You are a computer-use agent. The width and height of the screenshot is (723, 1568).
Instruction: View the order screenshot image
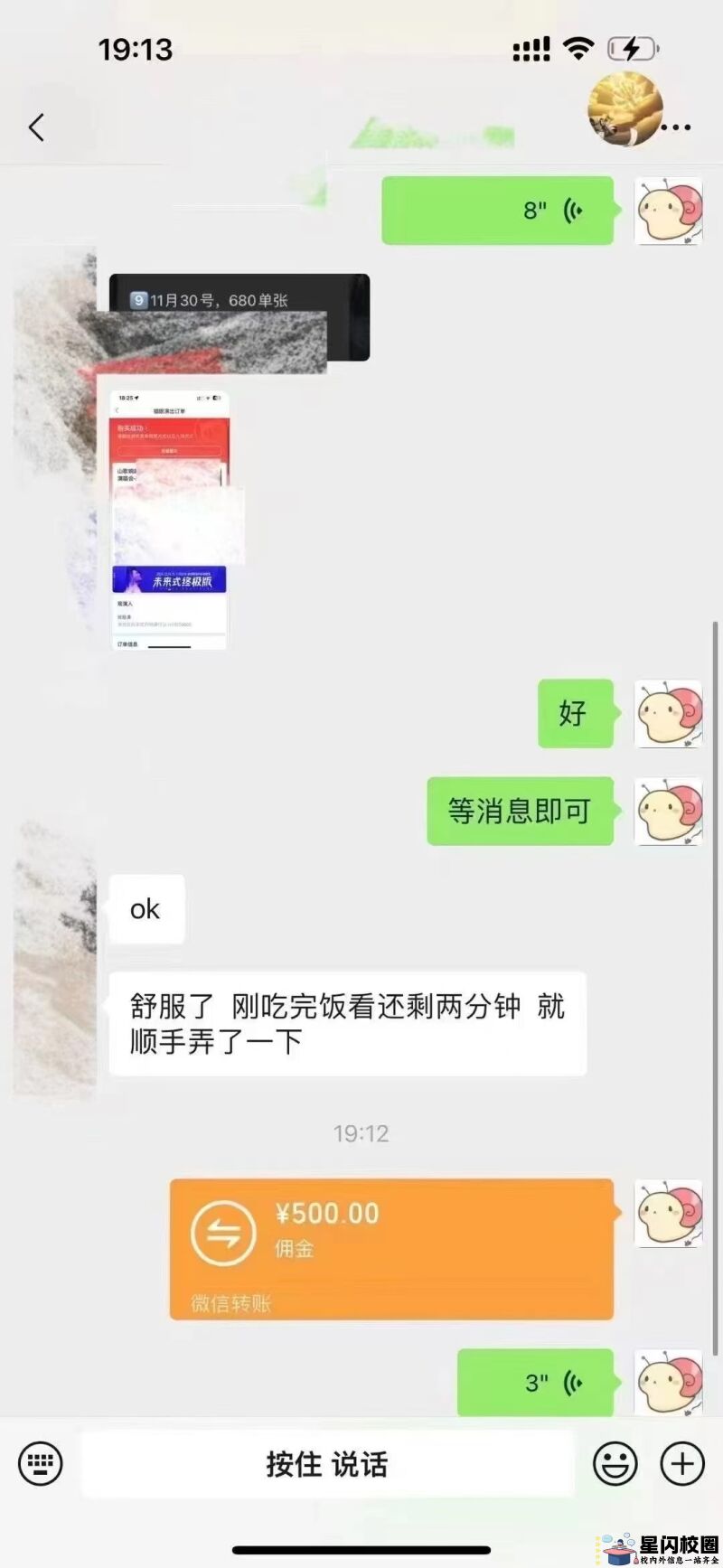(x=169, y=520)
